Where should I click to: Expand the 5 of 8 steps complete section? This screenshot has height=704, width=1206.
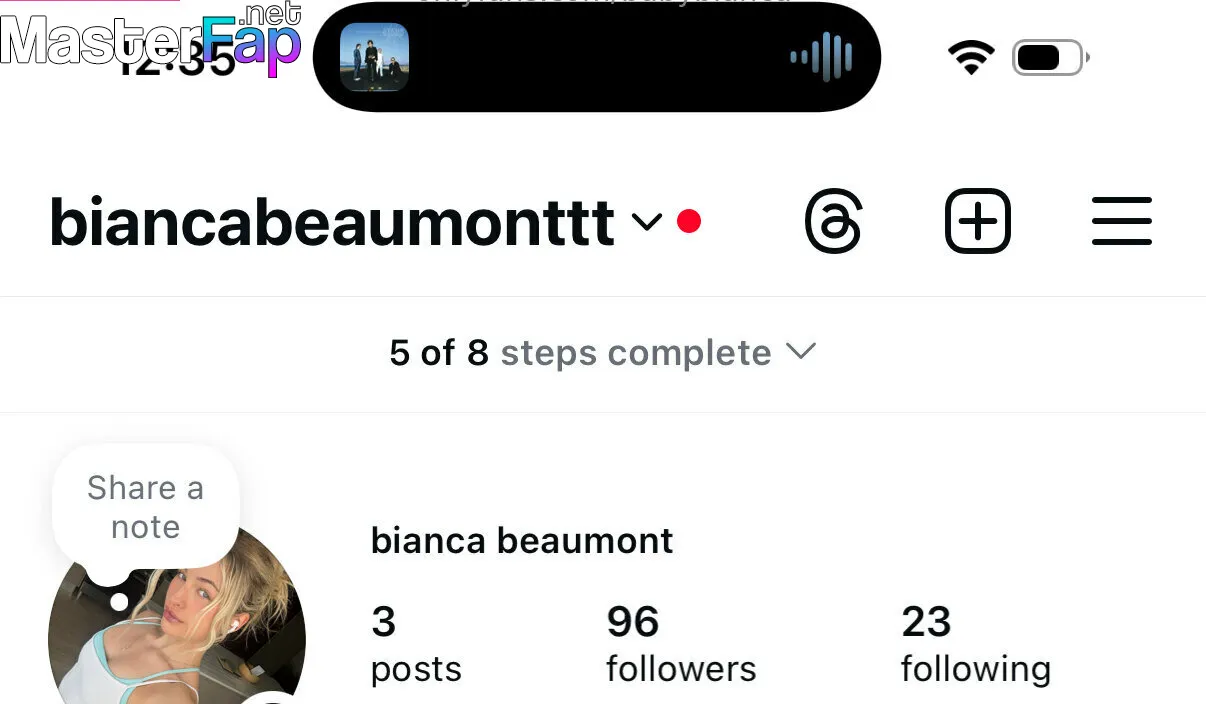tap(603, 353)
